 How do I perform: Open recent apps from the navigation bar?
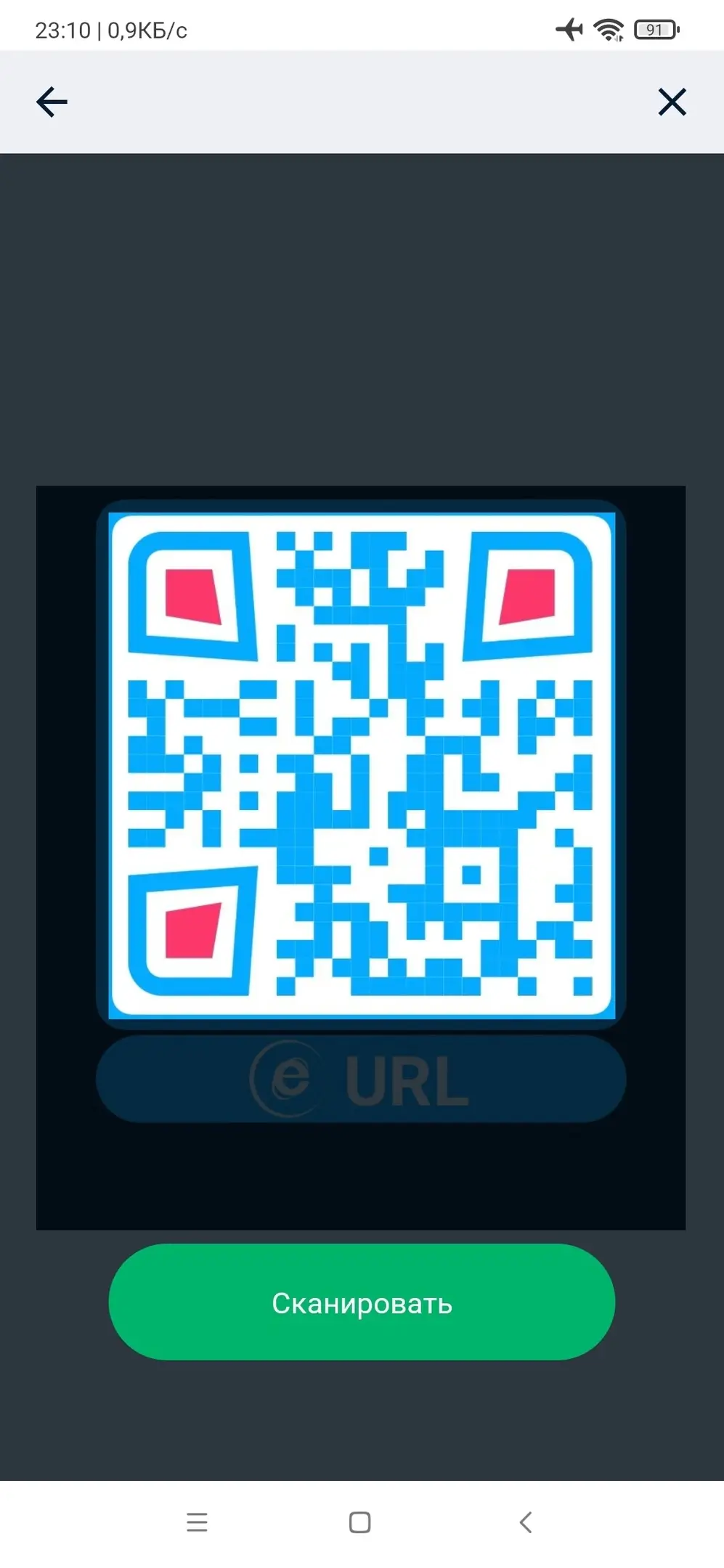pyautogui.click(x=197, y=1522)
